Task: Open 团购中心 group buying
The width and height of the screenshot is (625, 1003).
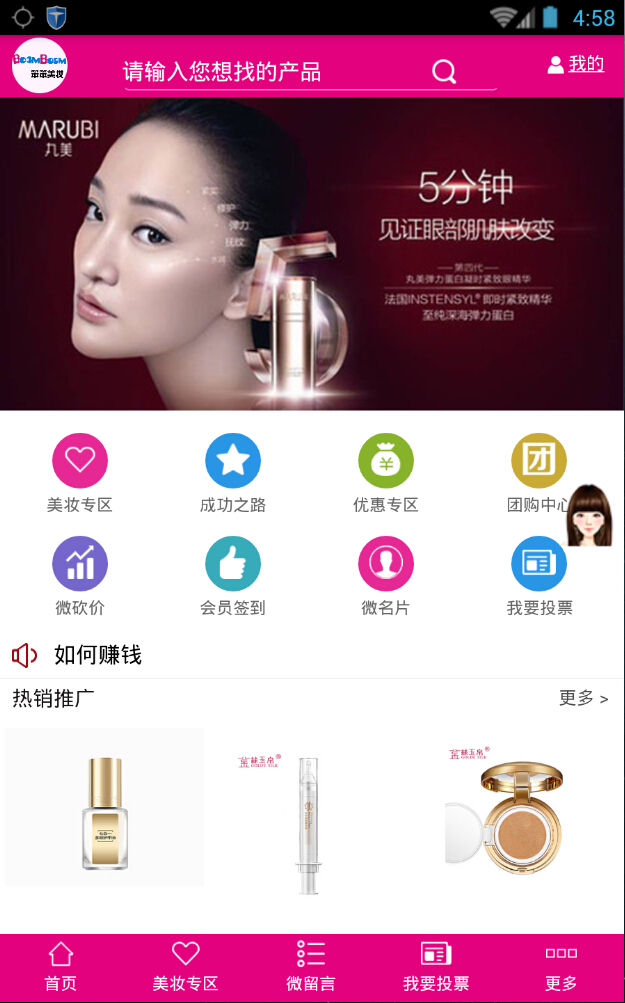Action: [538, 461]
